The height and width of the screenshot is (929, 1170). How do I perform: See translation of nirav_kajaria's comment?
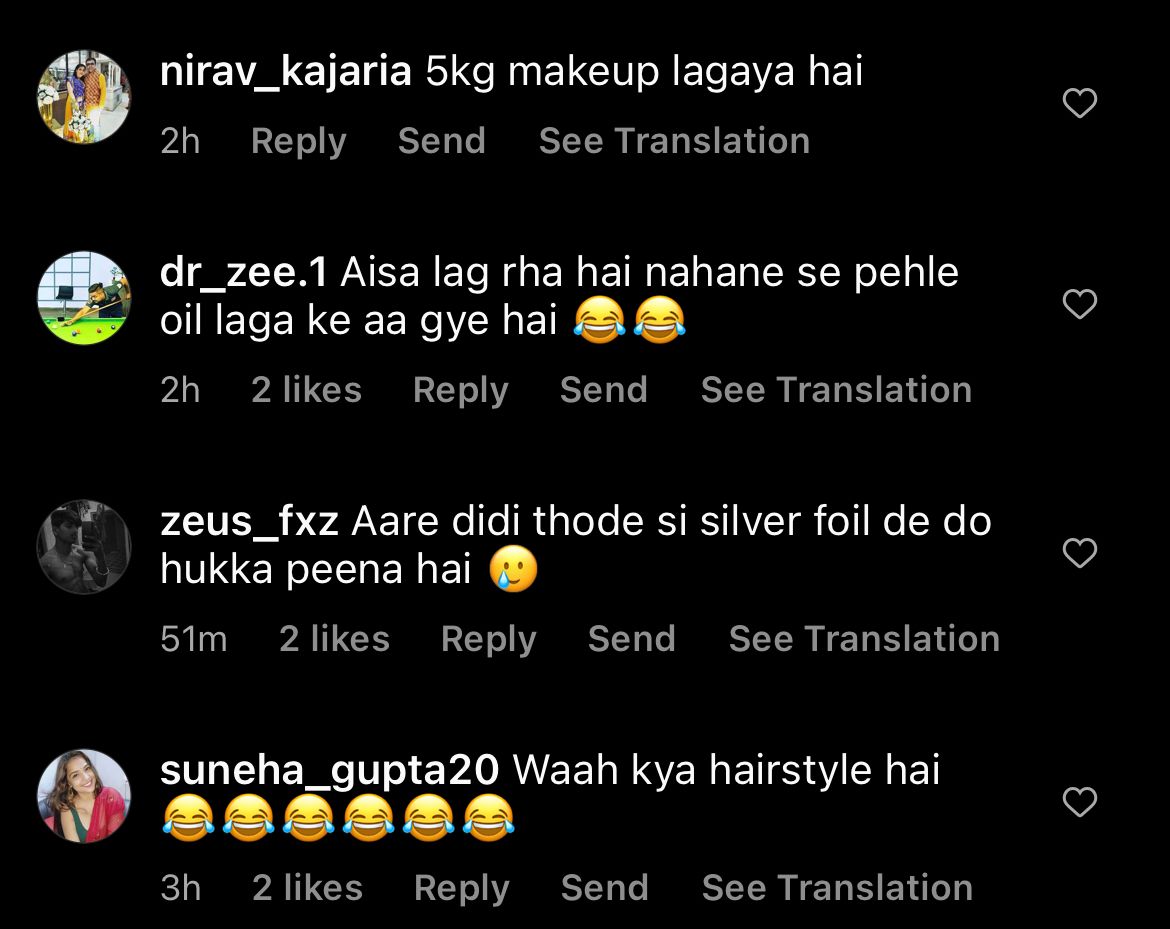coord(674,141)
